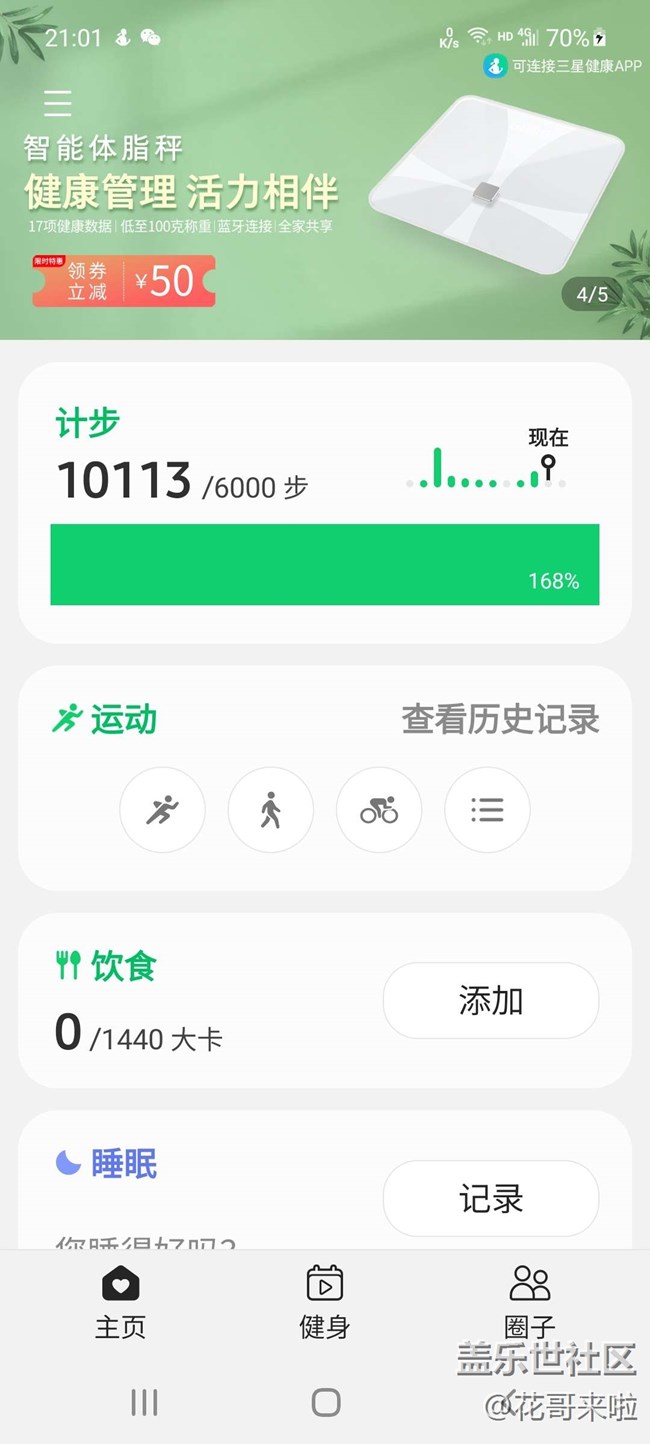Screen dimensions: 650x1444
Task: Open the hamburger drawer menu
Action: click(x=58, y=103)
